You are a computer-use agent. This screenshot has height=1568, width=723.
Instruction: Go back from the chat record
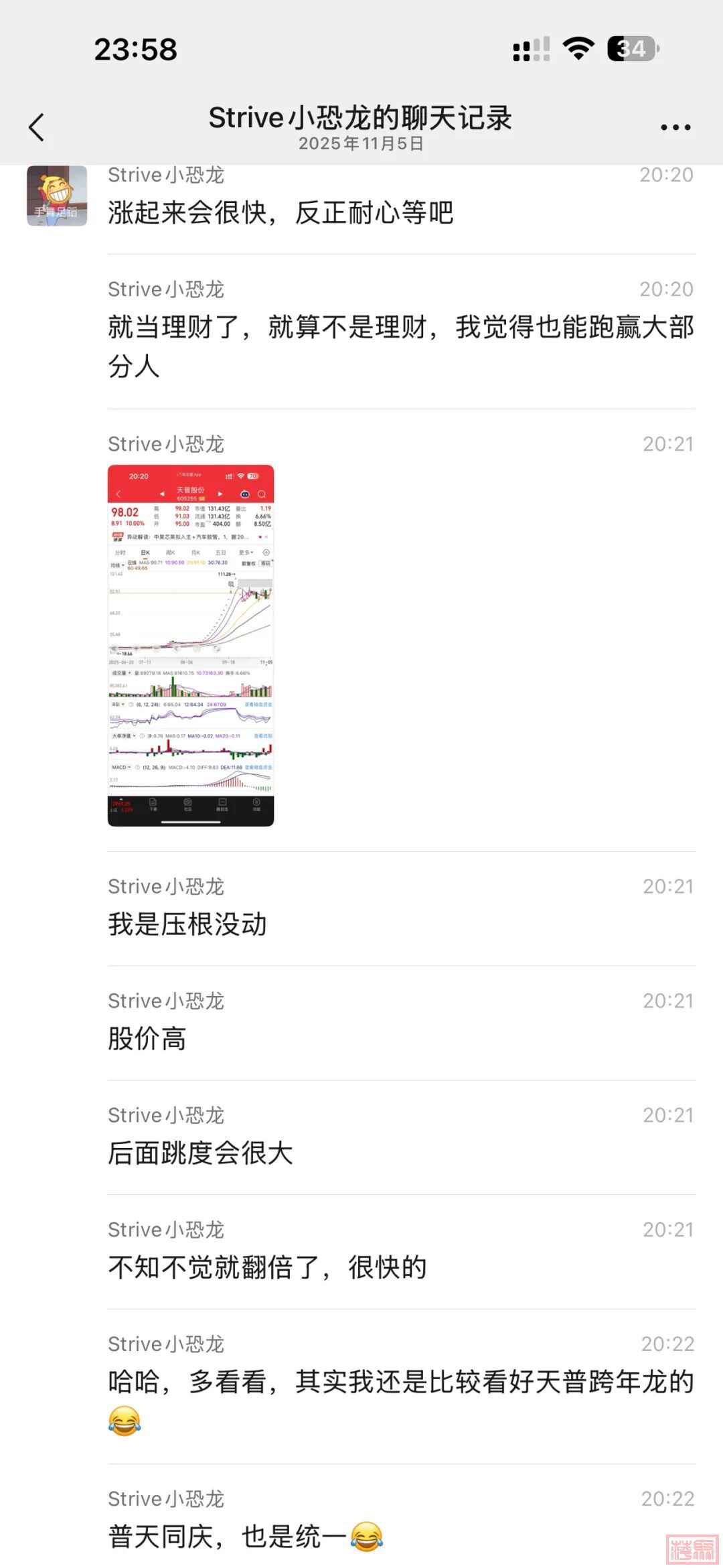(37, 127)
